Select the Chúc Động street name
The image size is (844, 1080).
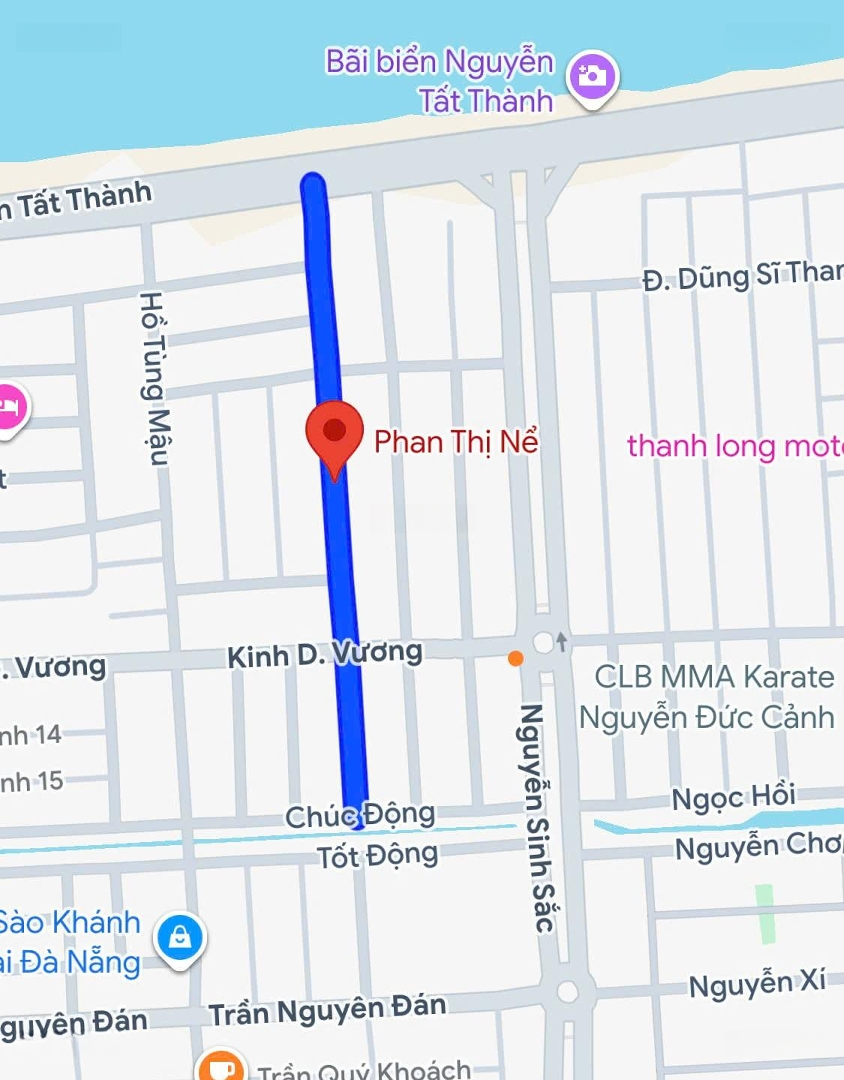tap(363, 814)
